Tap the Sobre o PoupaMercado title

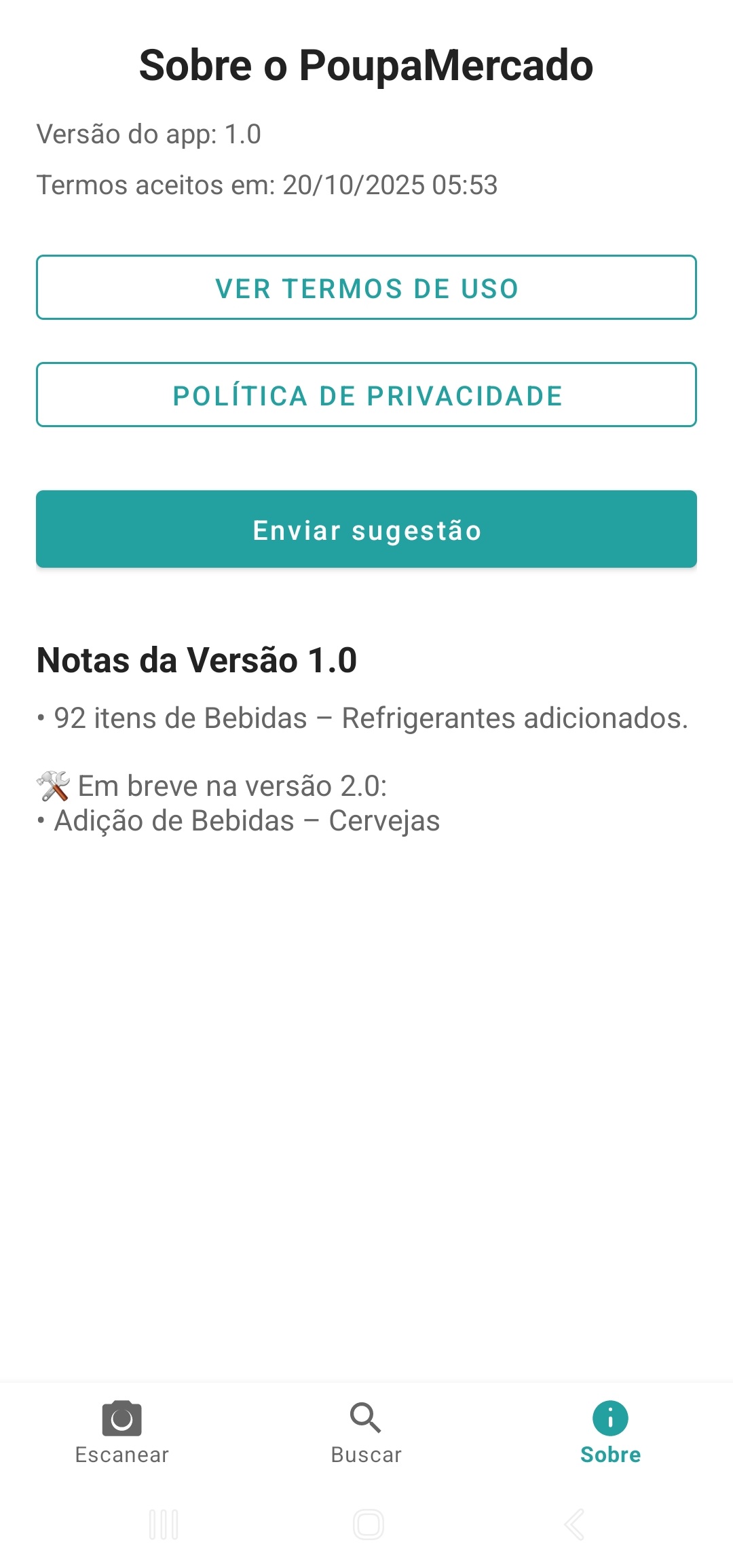pyautogui.click(x=366, y=65)
